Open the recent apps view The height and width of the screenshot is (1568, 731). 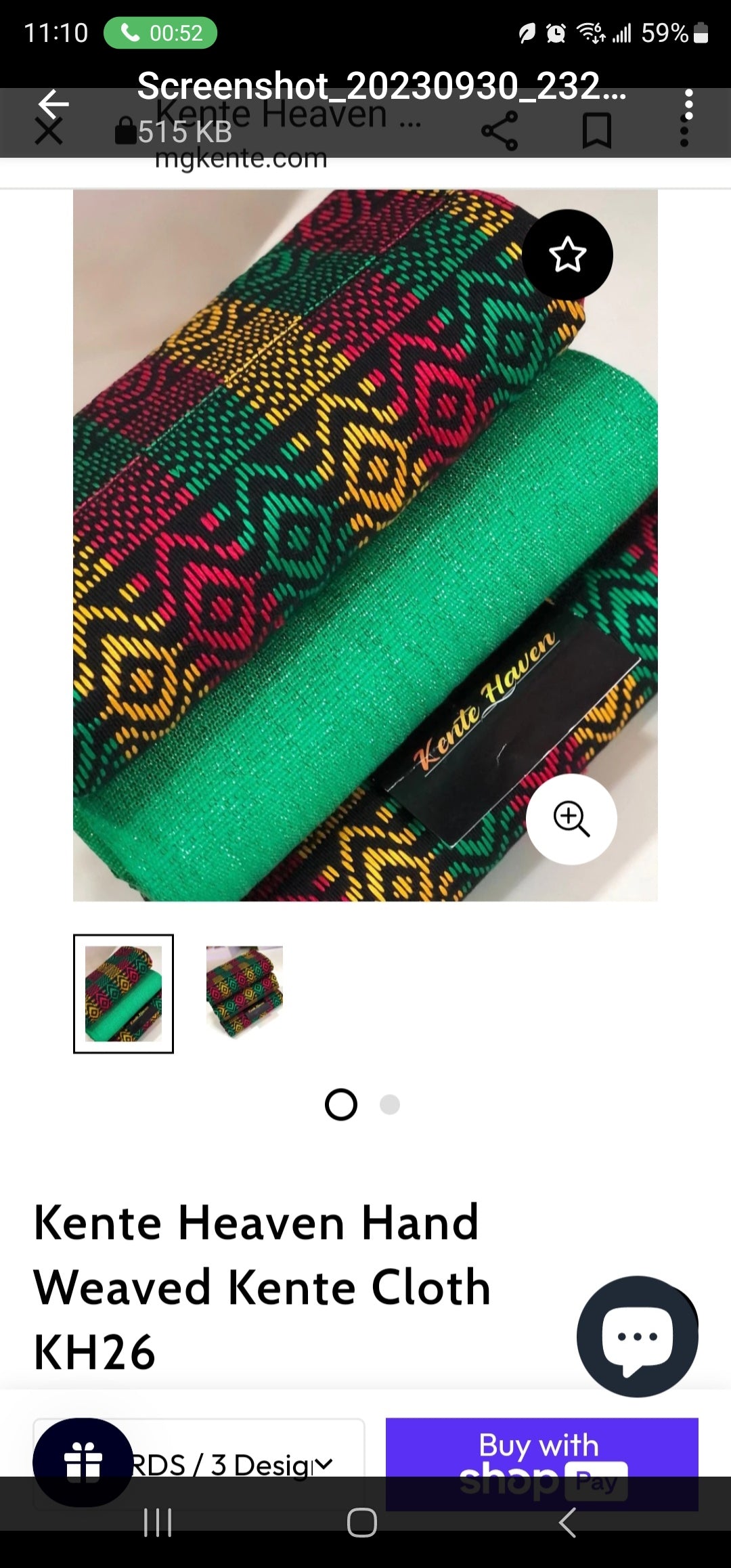[x=158, y=1523]
